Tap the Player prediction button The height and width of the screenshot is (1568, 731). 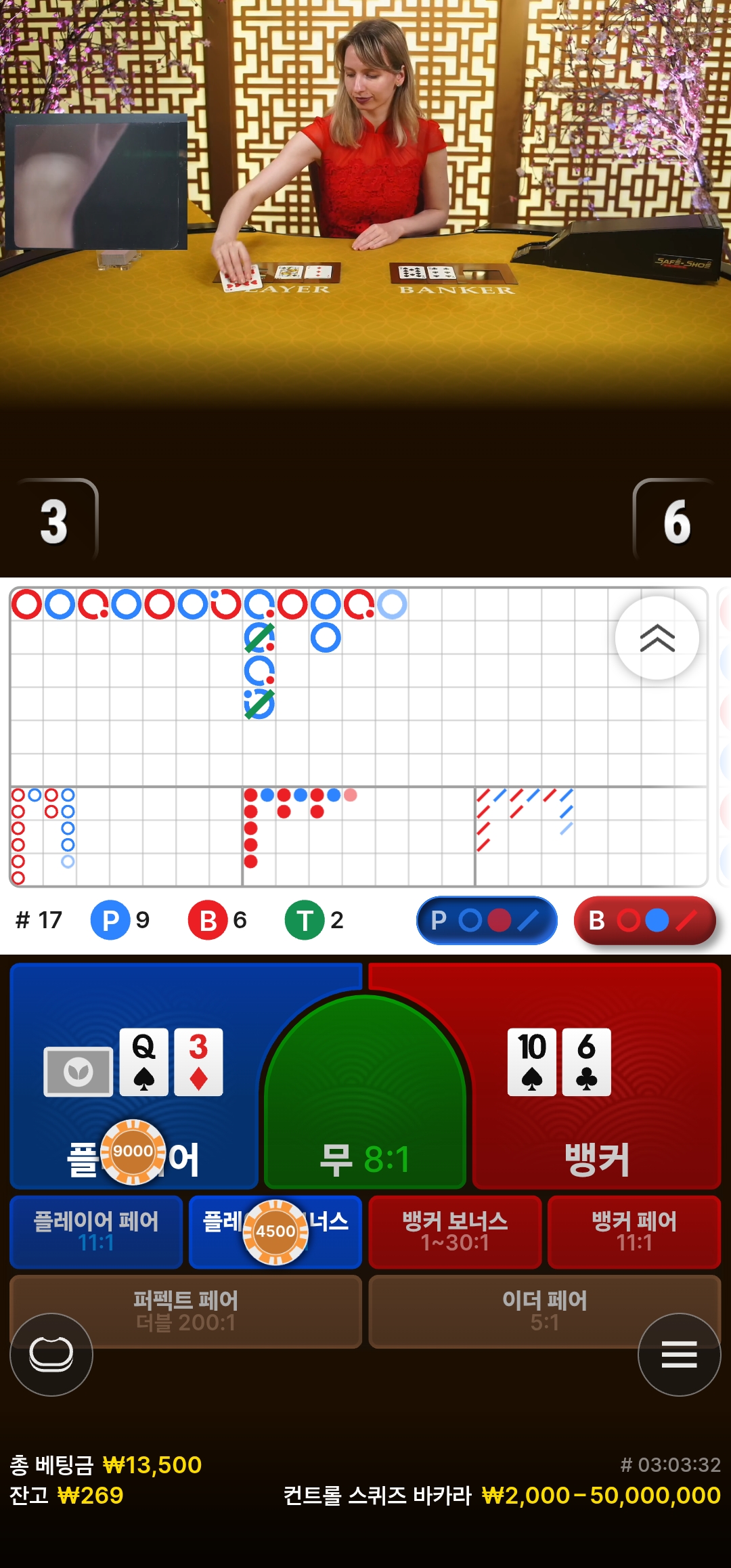click(x=486, y=920)
